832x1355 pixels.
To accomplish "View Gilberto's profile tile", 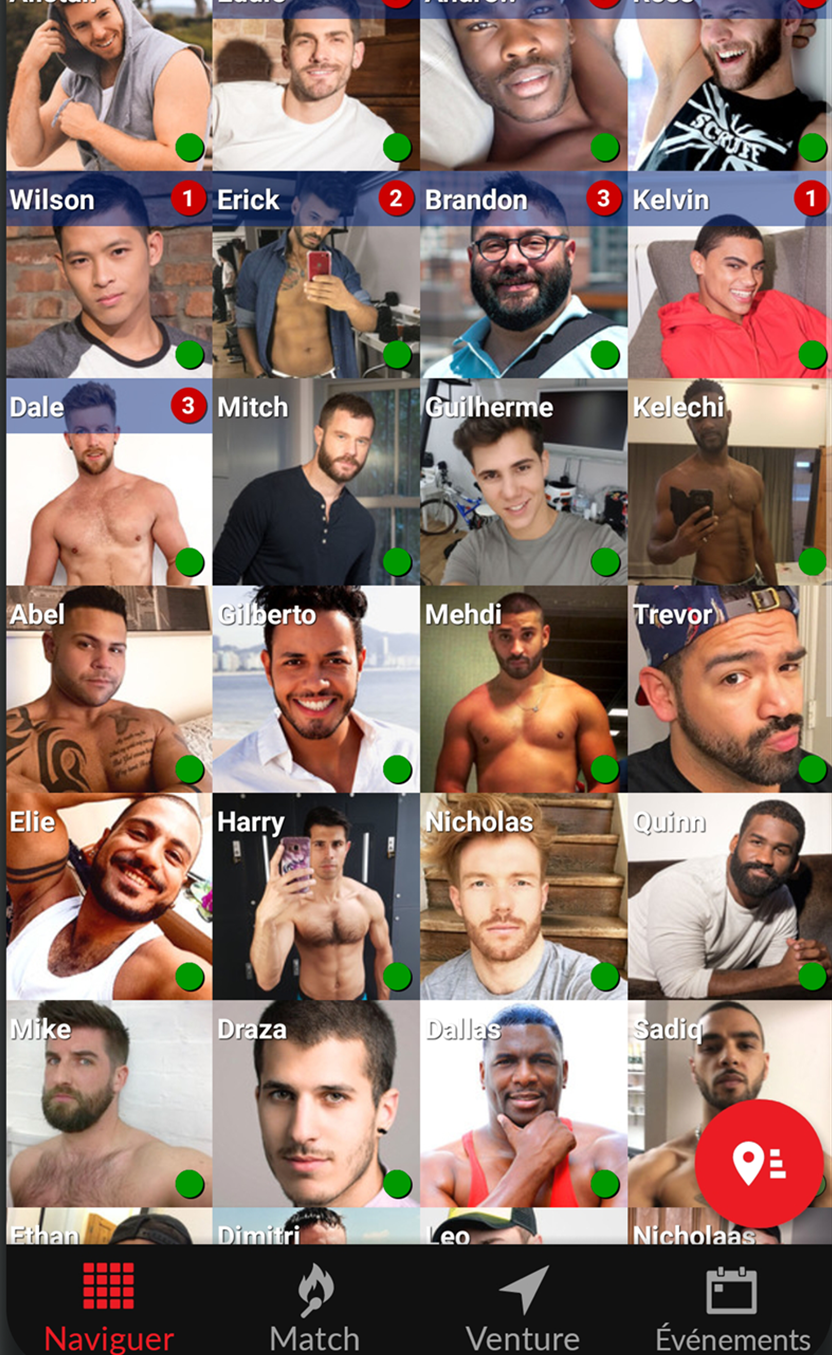I will (316, 690).
